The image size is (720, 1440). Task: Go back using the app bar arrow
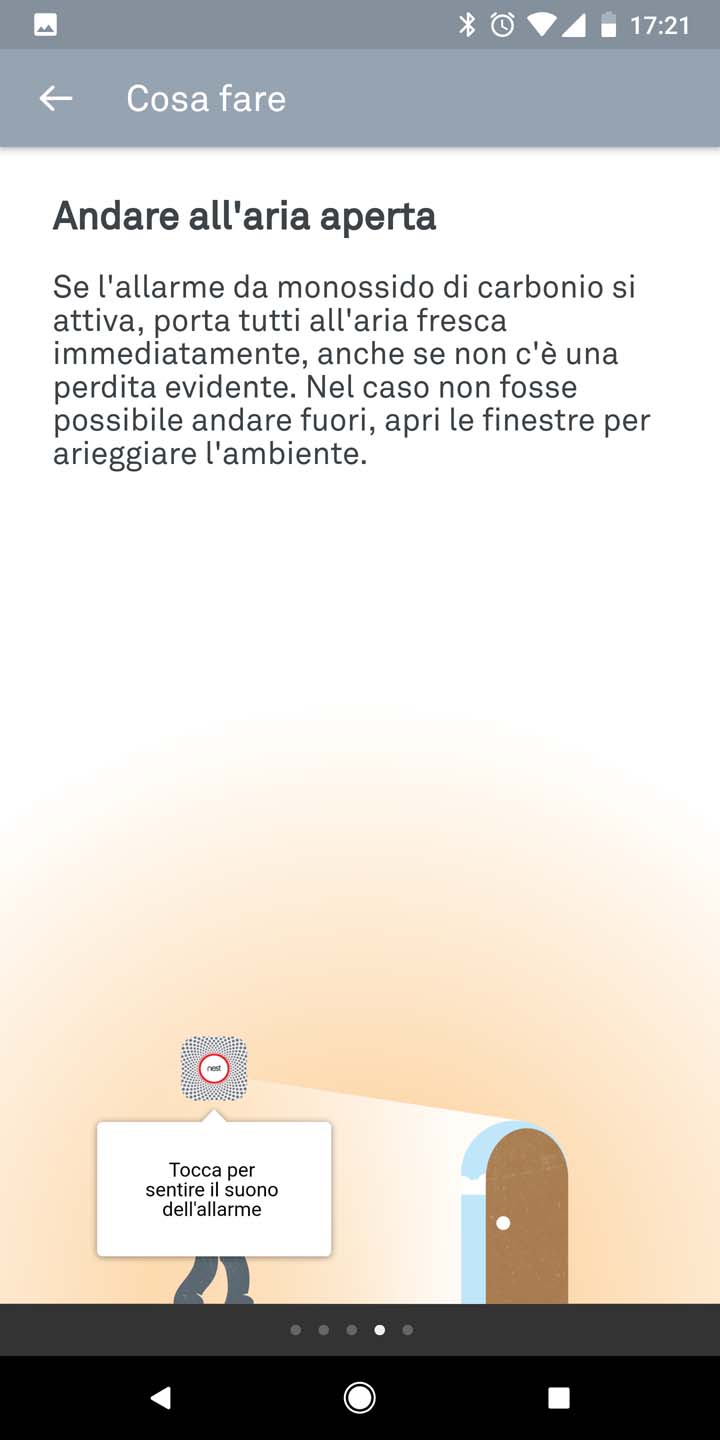[x=56, y=98]
